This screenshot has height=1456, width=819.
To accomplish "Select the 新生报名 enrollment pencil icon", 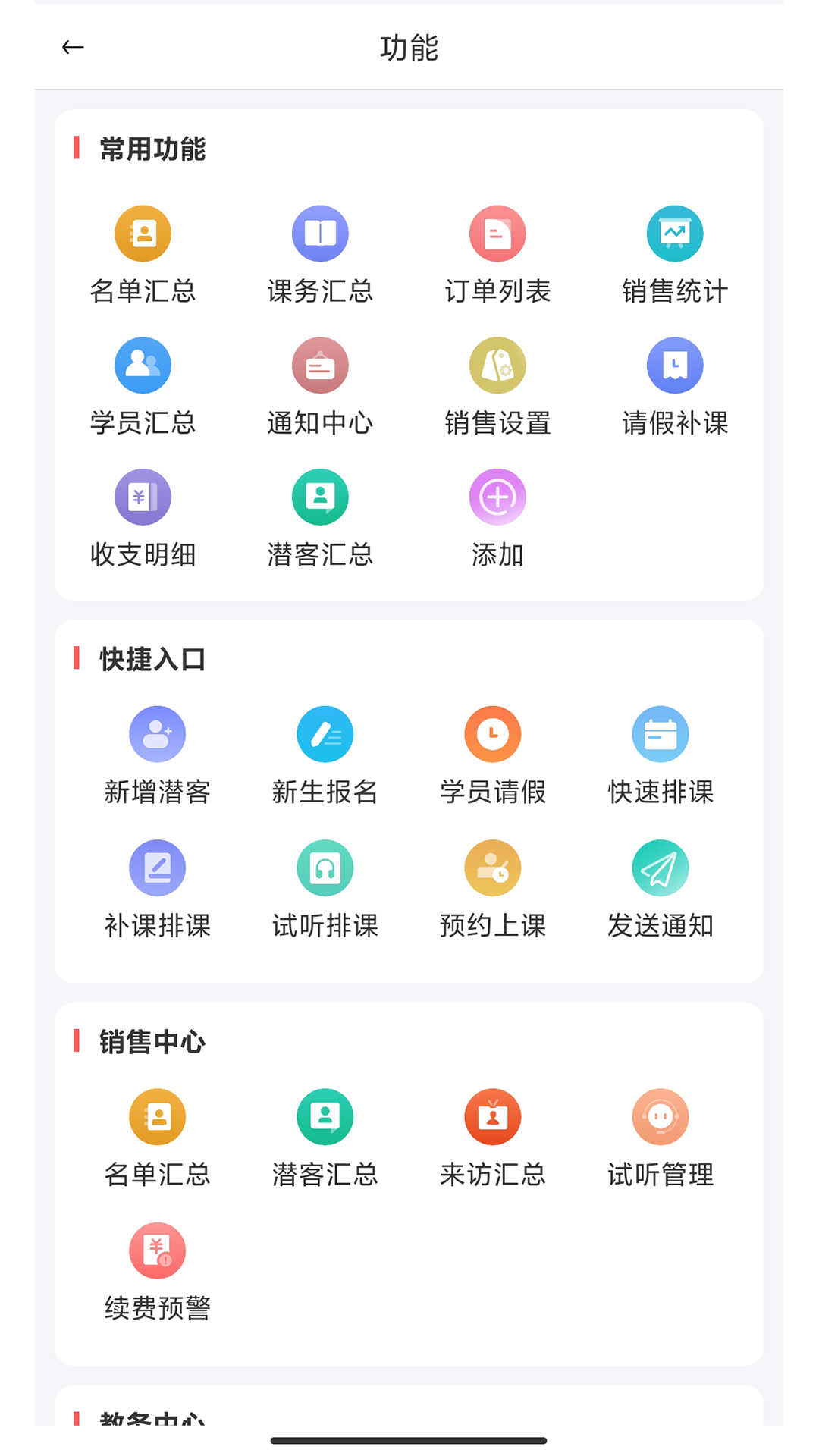I will pos(325,733).
